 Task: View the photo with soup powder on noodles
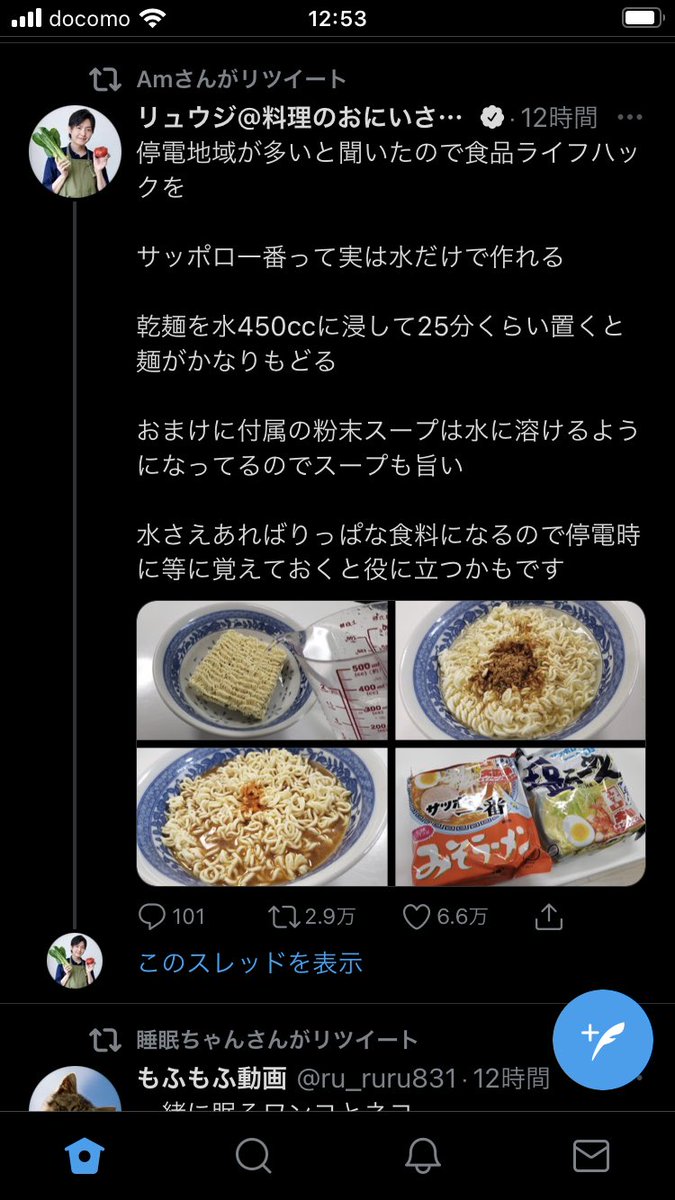pyautogui.click(x=520, y=669)
